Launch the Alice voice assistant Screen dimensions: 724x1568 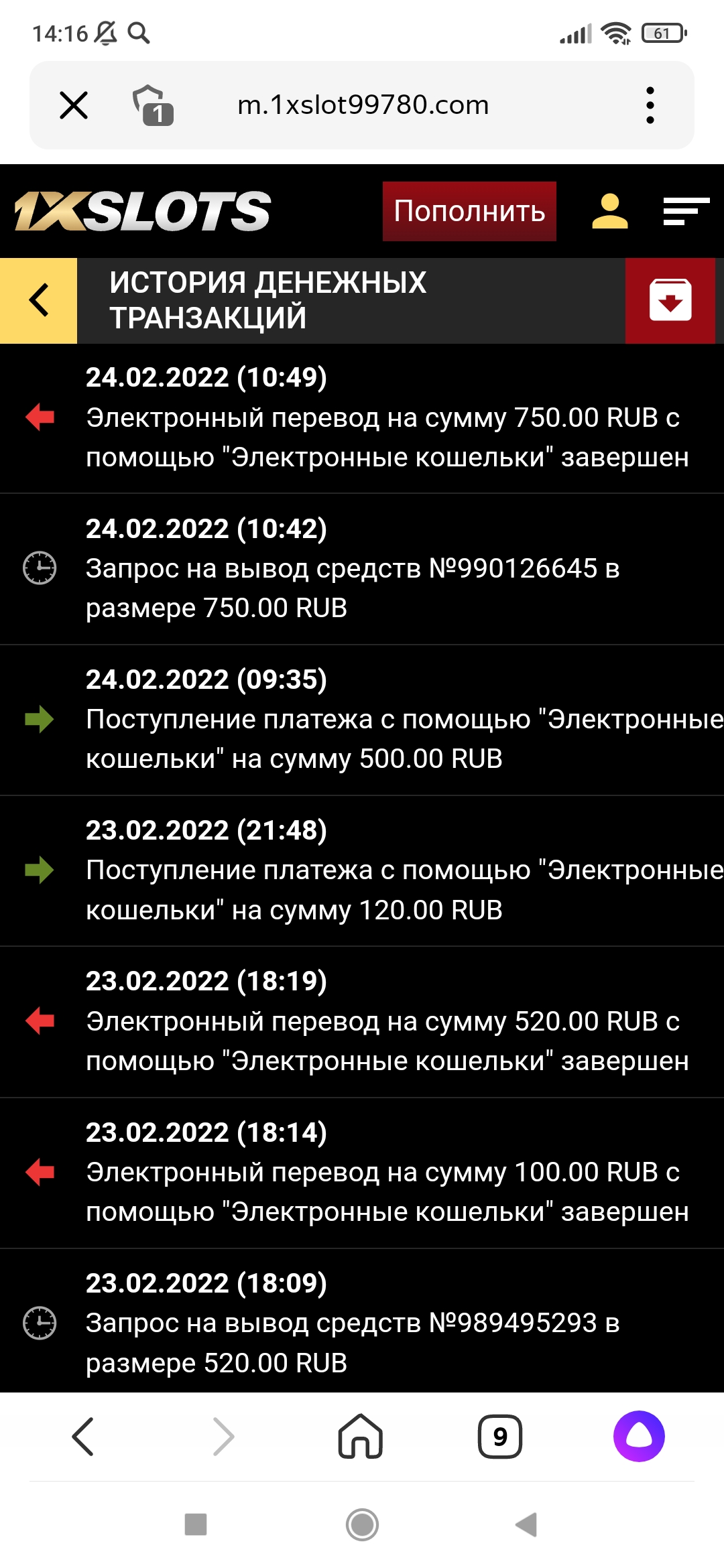(x=639, y=1437)
